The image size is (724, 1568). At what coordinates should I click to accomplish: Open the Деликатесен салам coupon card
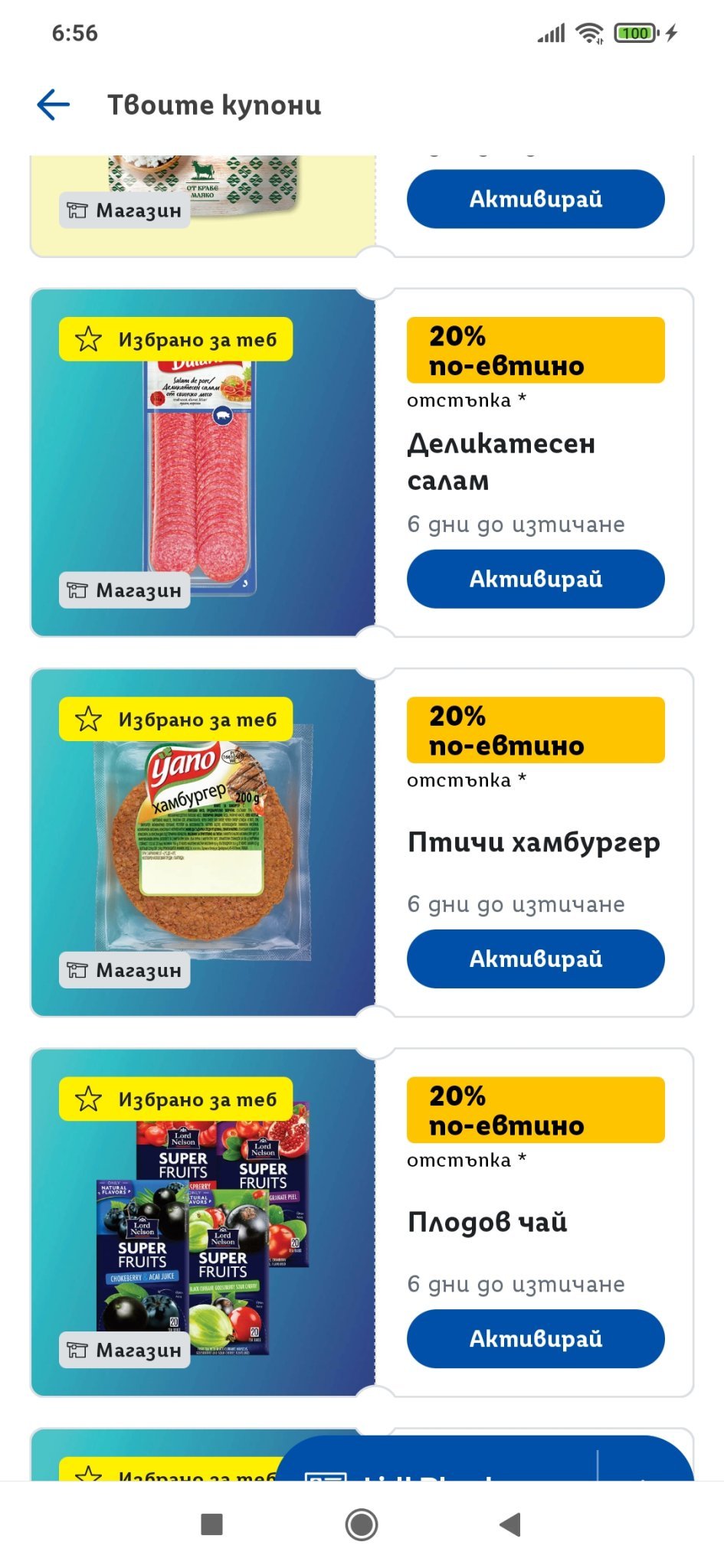pos(362,462)
